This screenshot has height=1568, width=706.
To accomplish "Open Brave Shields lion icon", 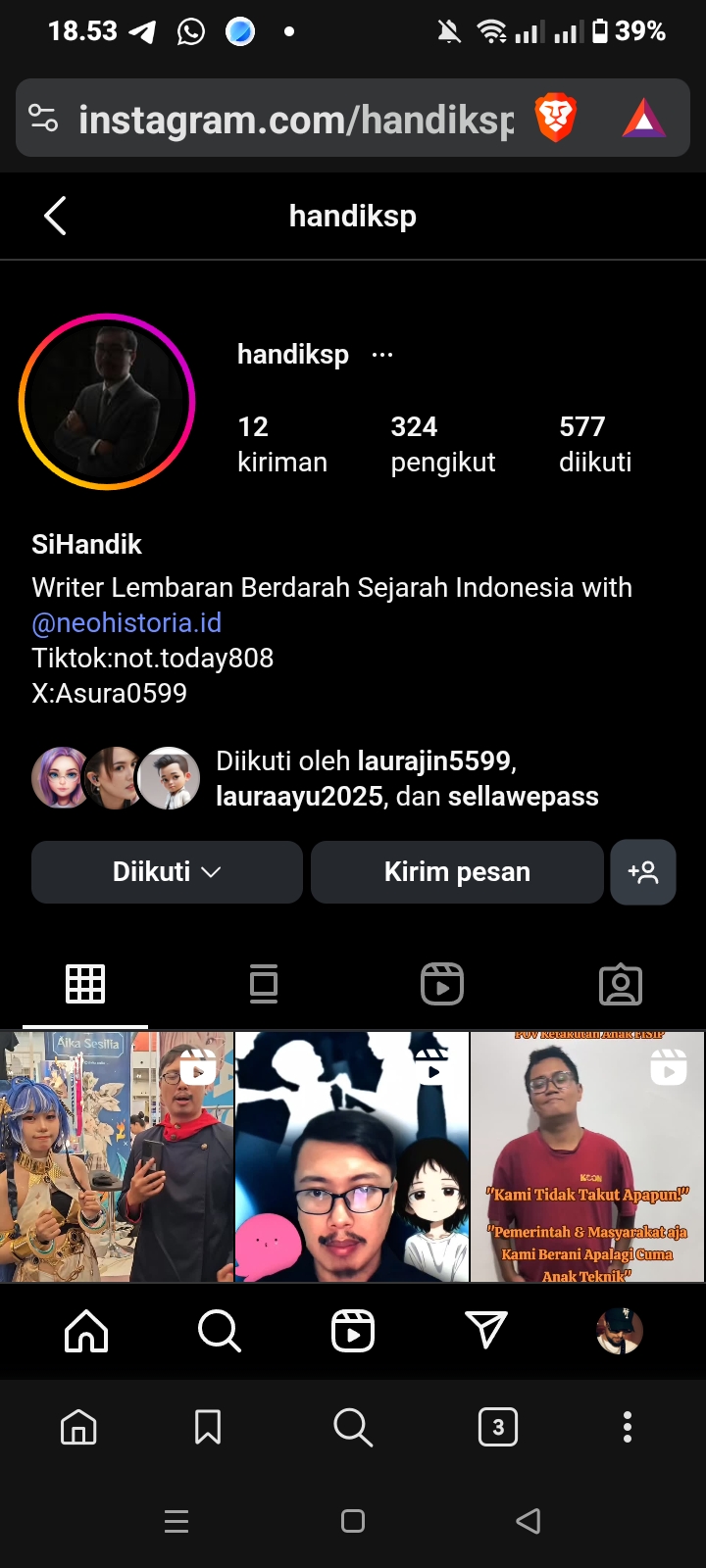I will click(555, 119).
